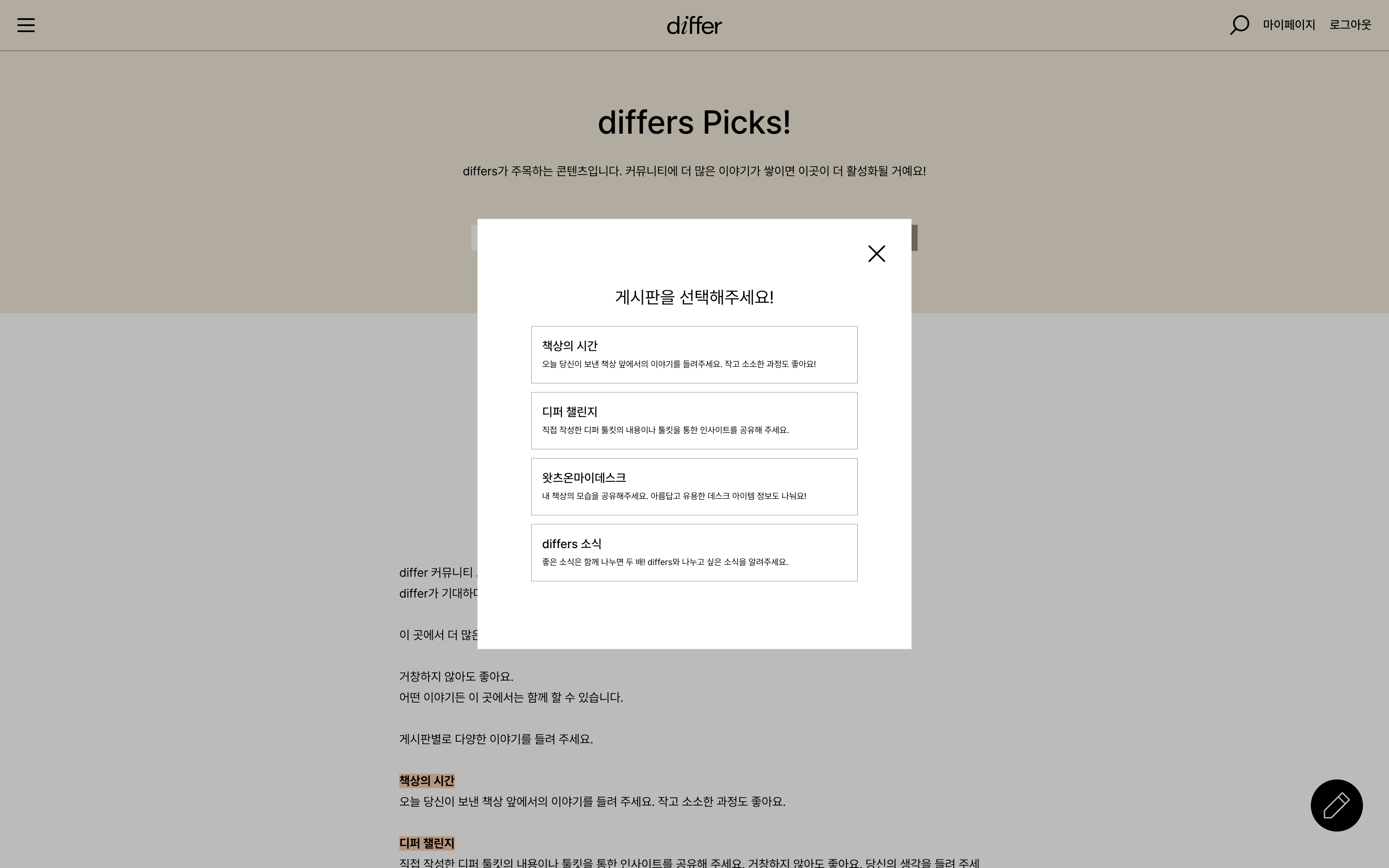Screen dimensions: 1389x868
Task: Select the 책상의 시간 board
Action: click(694, 354)
